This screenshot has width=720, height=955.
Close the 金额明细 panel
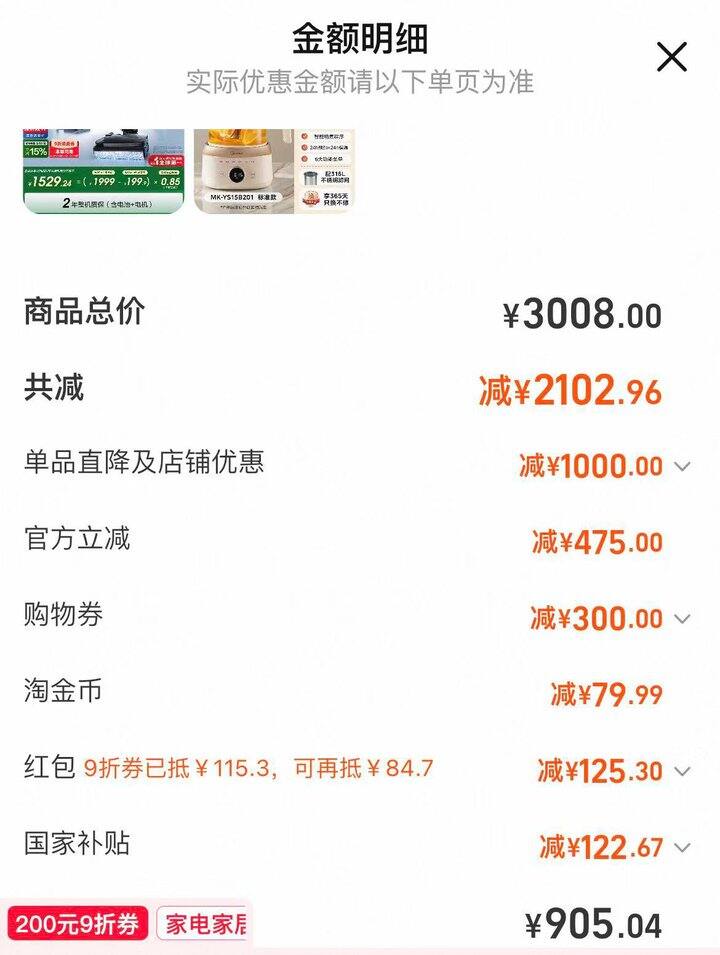click(671, 57)
